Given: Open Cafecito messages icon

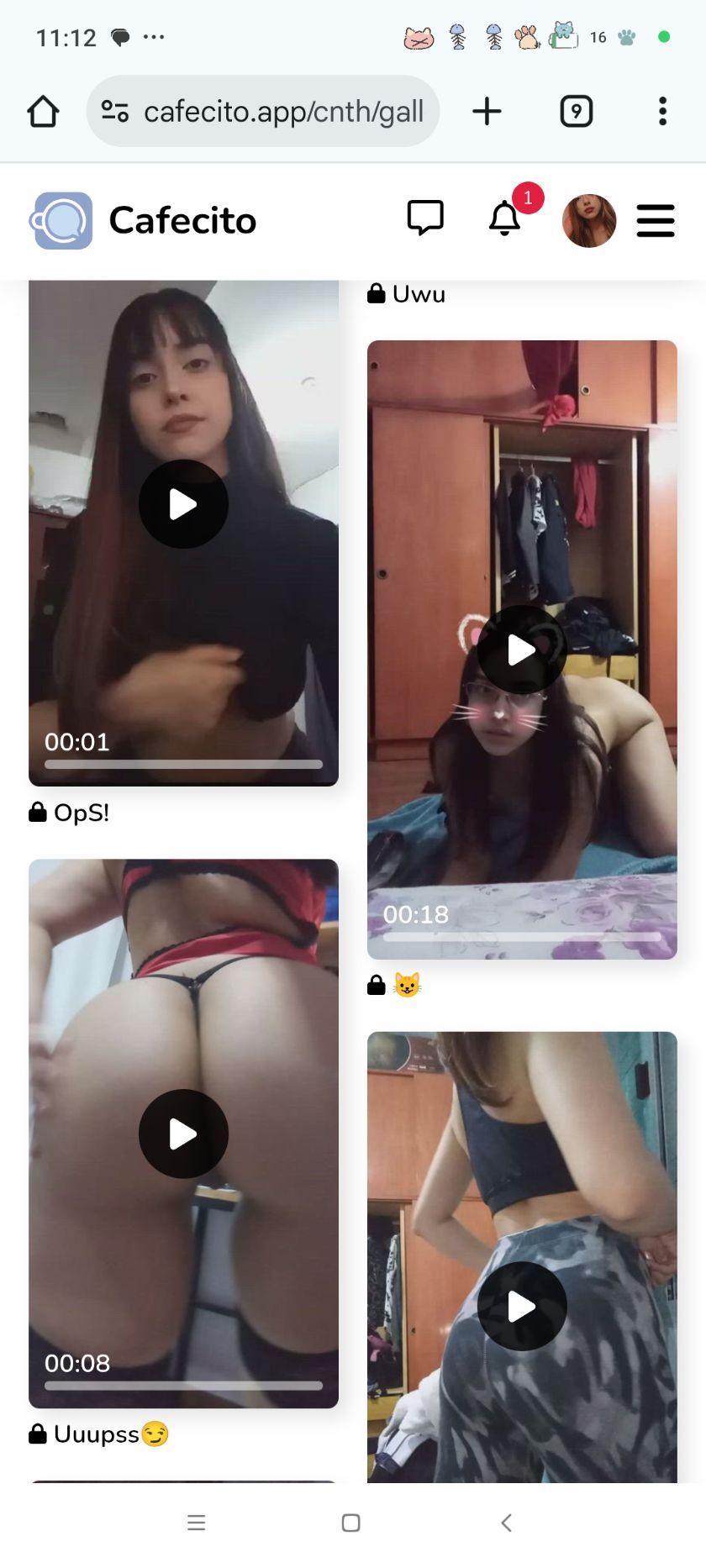Looking at the screenshot, I should click(x=425, y=218).
